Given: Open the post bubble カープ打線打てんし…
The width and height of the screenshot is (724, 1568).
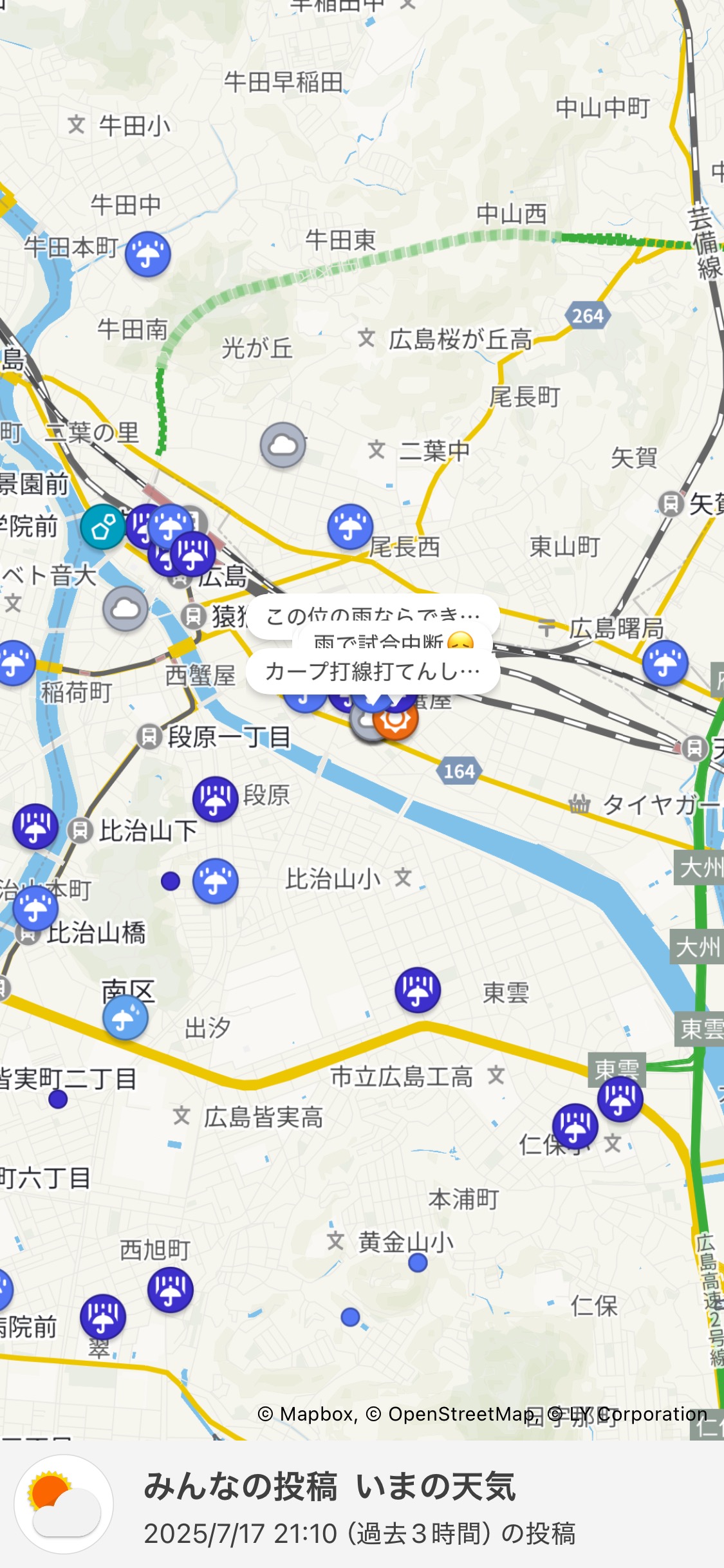Looking at the screenshot, I should click(x=373, y=671).
